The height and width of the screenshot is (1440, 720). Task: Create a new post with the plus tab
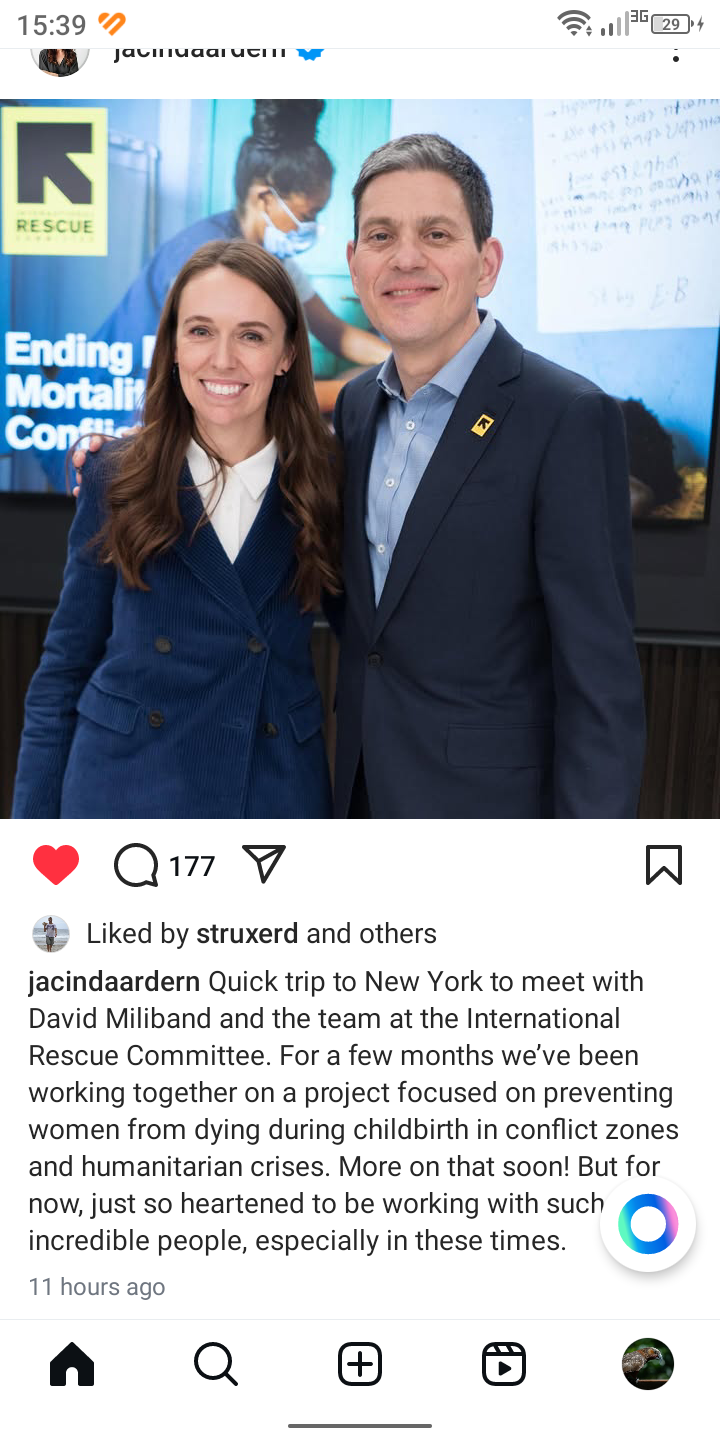pyautogui.click(x=360, y=1364)
